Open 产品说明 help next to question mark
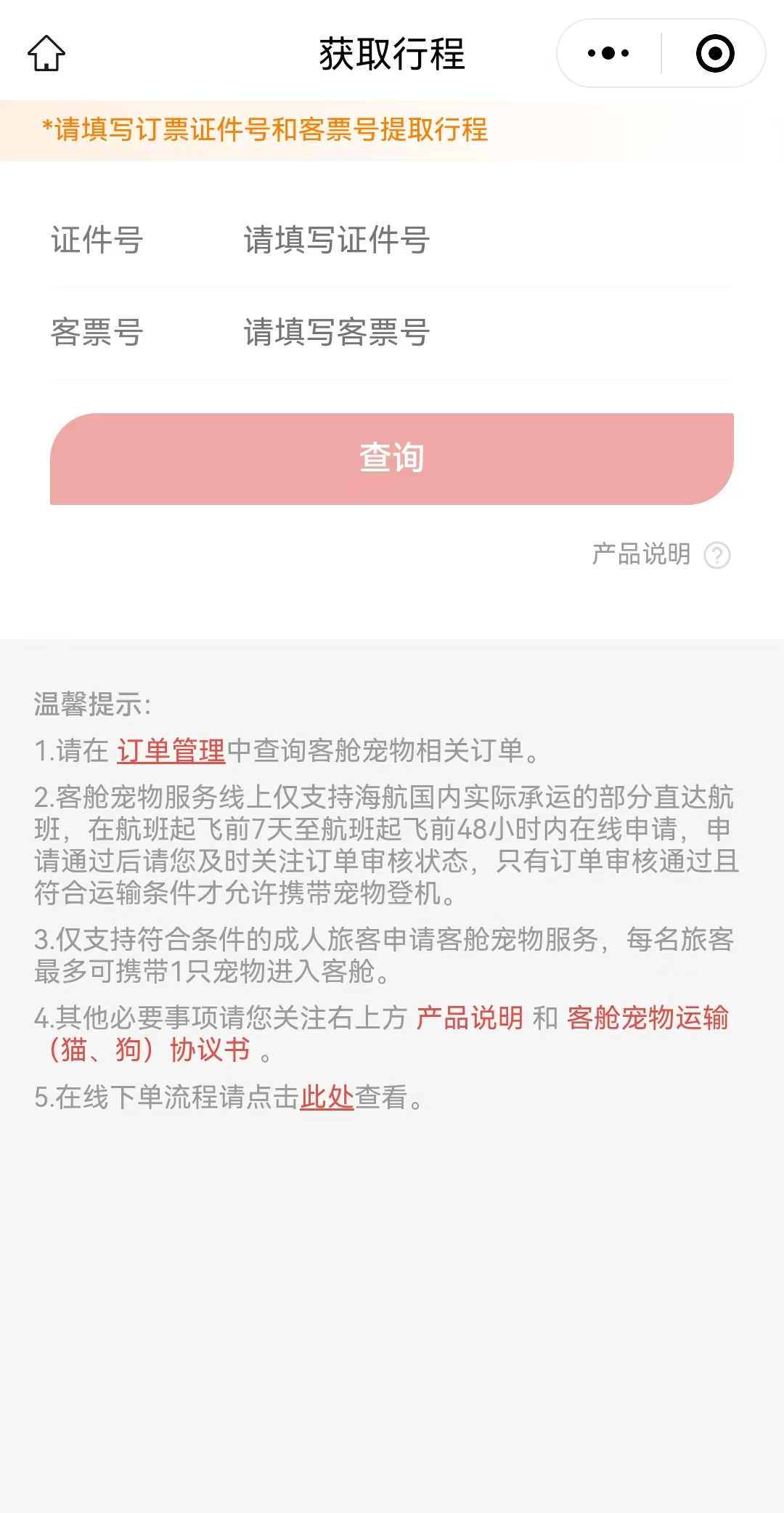 [660, 554]
